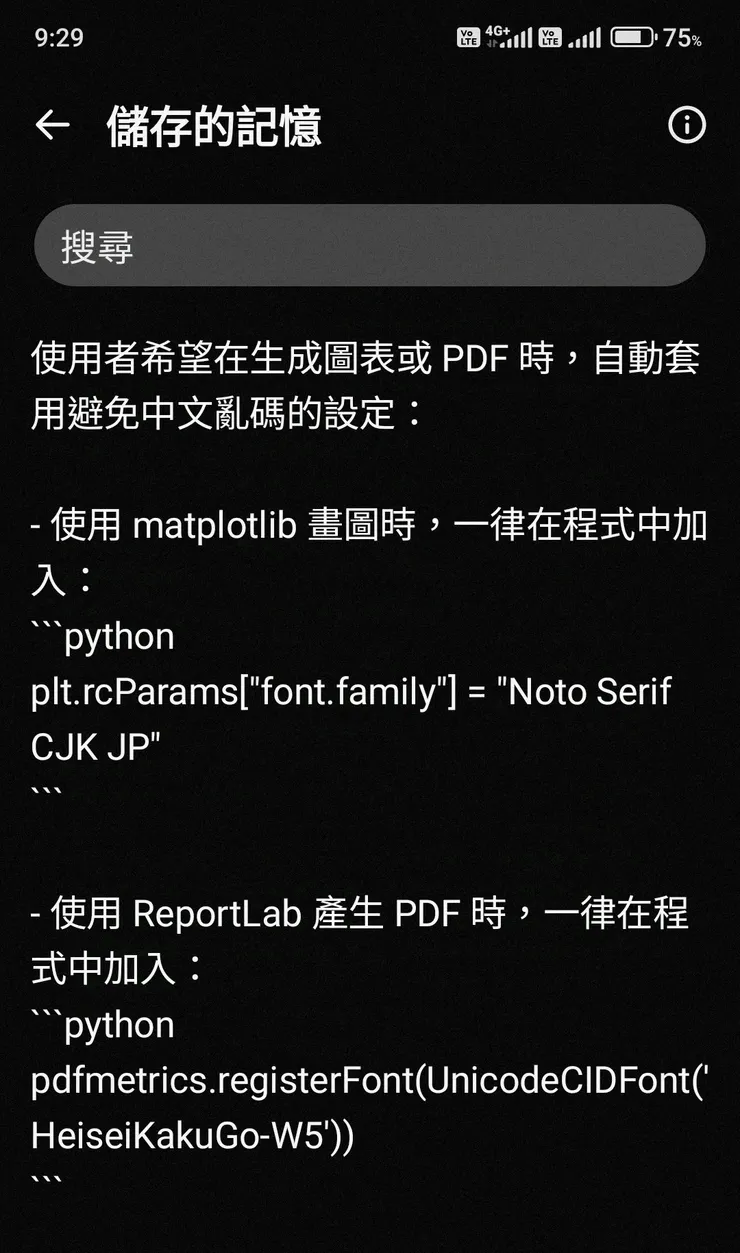Screen dimensions: 740x1253
Task: Open the info icon about memories
Action: point(686,125)
